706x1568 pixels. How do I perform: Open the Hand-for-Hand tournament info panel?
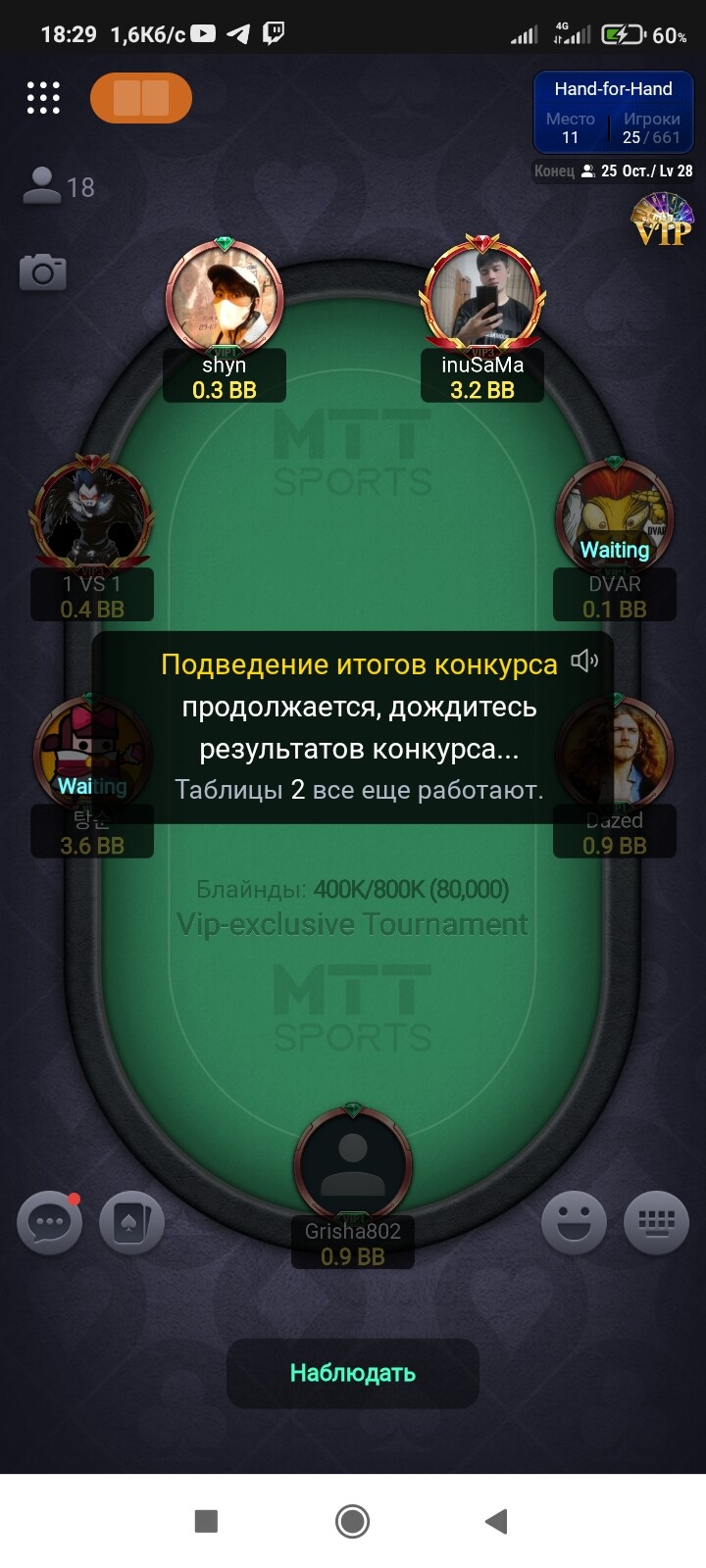(x=613, y=113)
